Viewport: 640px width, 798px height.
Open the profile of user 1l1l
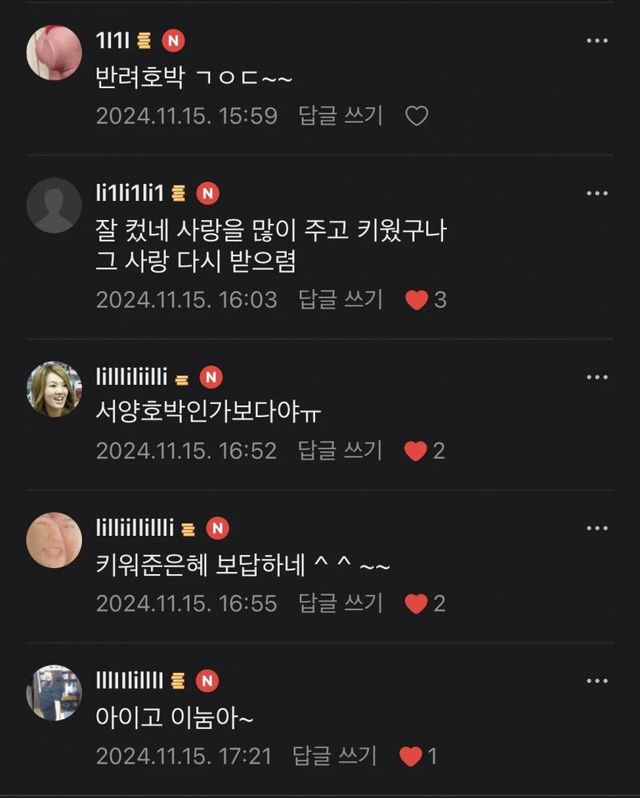112,40
